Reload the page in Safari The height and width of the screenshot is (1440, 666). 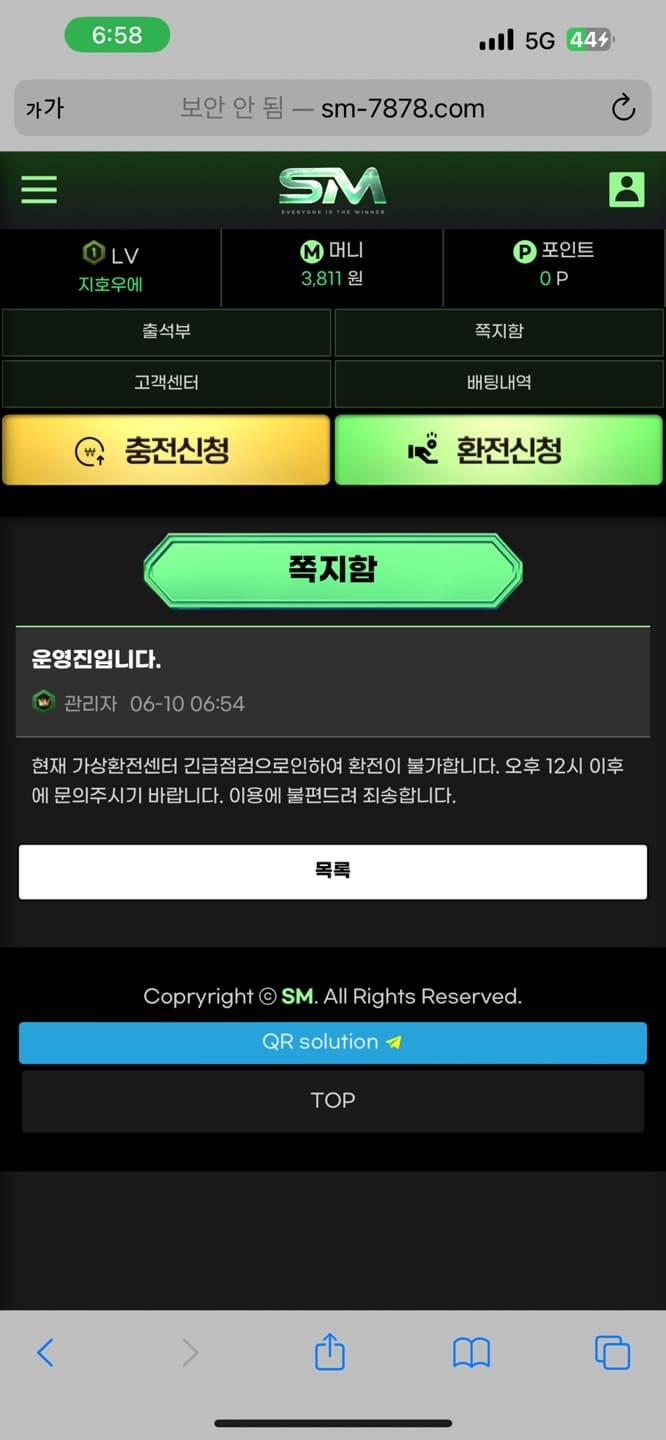click(623, 108)
